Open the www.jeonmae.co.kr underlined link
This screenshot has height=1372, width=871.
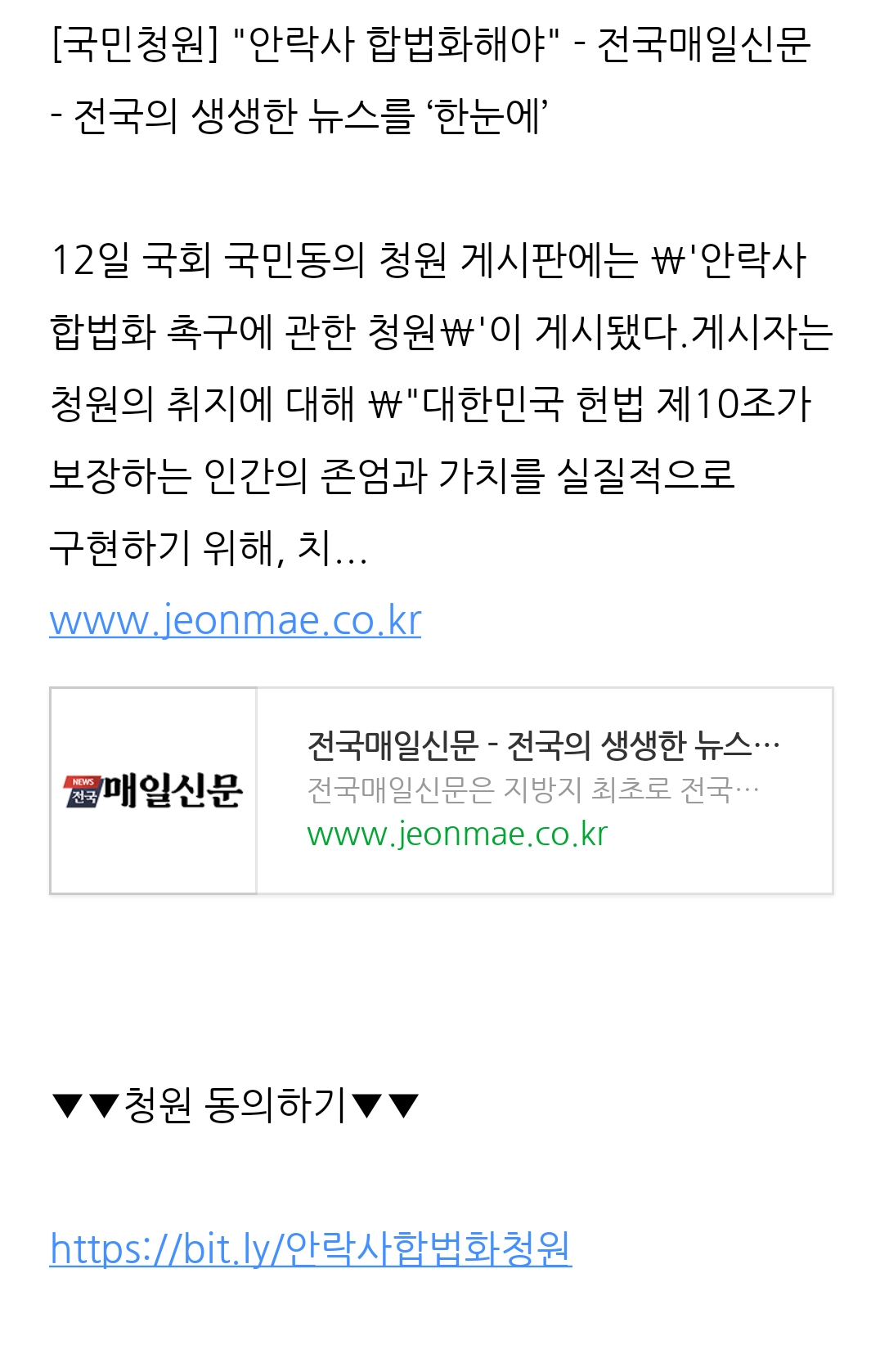(x=235, y=621)
